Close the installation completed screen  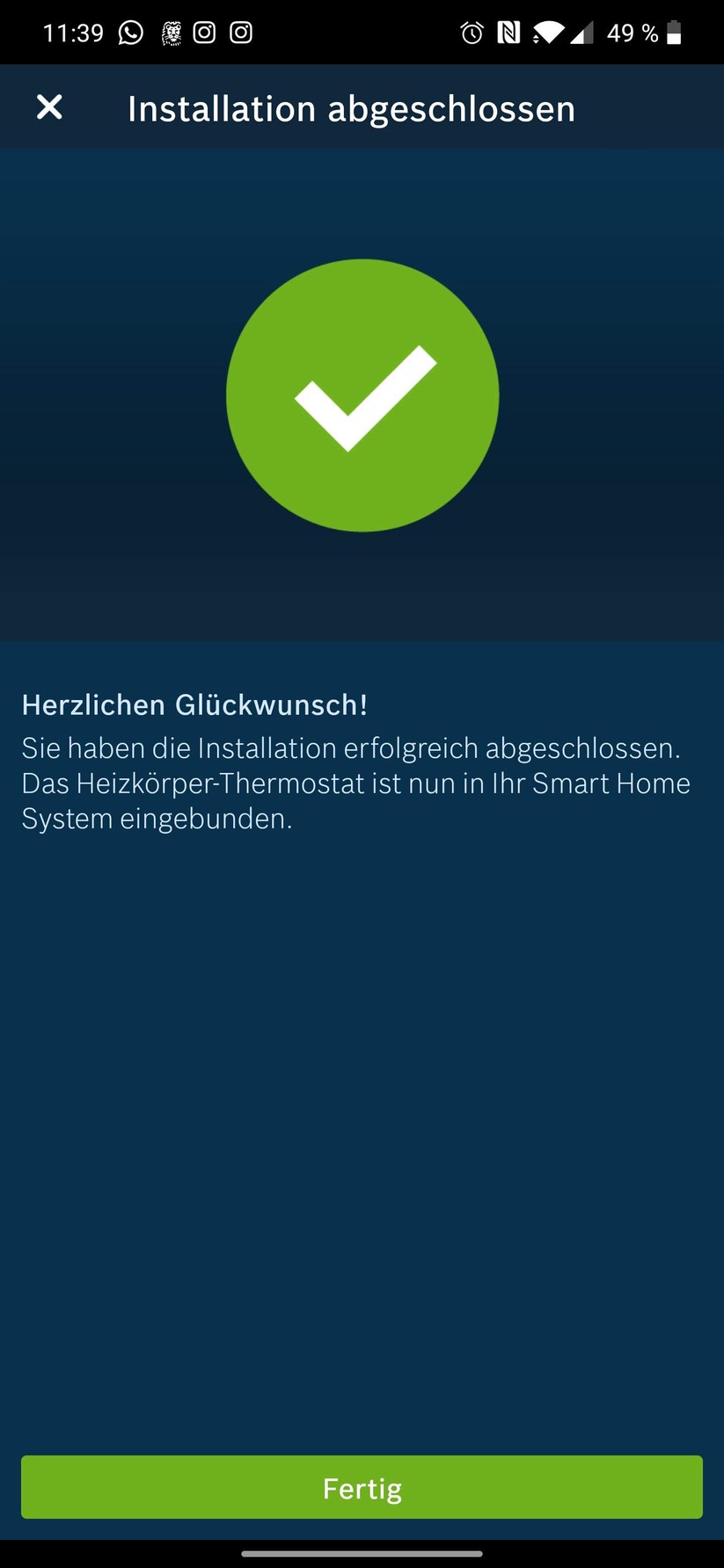(49, 107)
